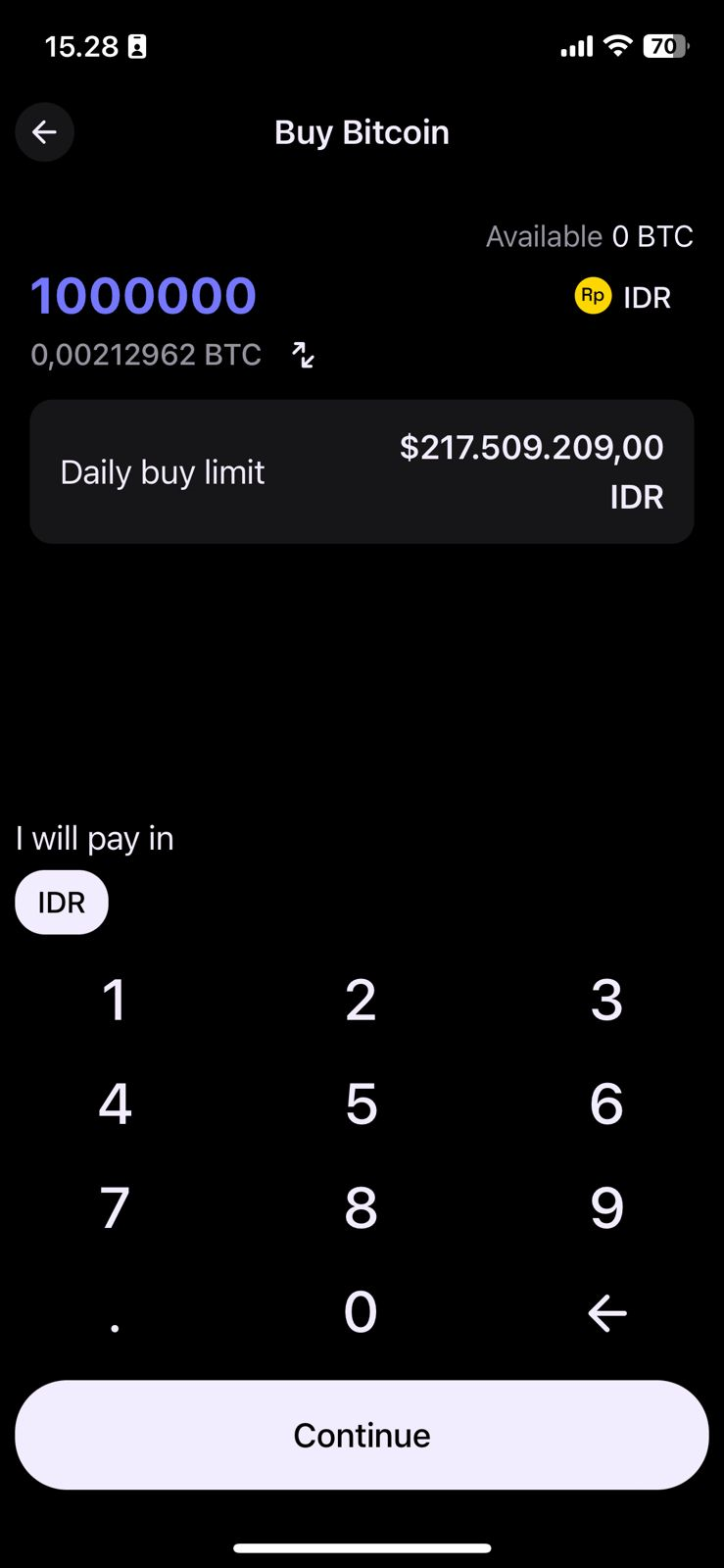Enter digit 6 on the keypad
Viewport: 724px width, 1568px height.
[606, 1104]
